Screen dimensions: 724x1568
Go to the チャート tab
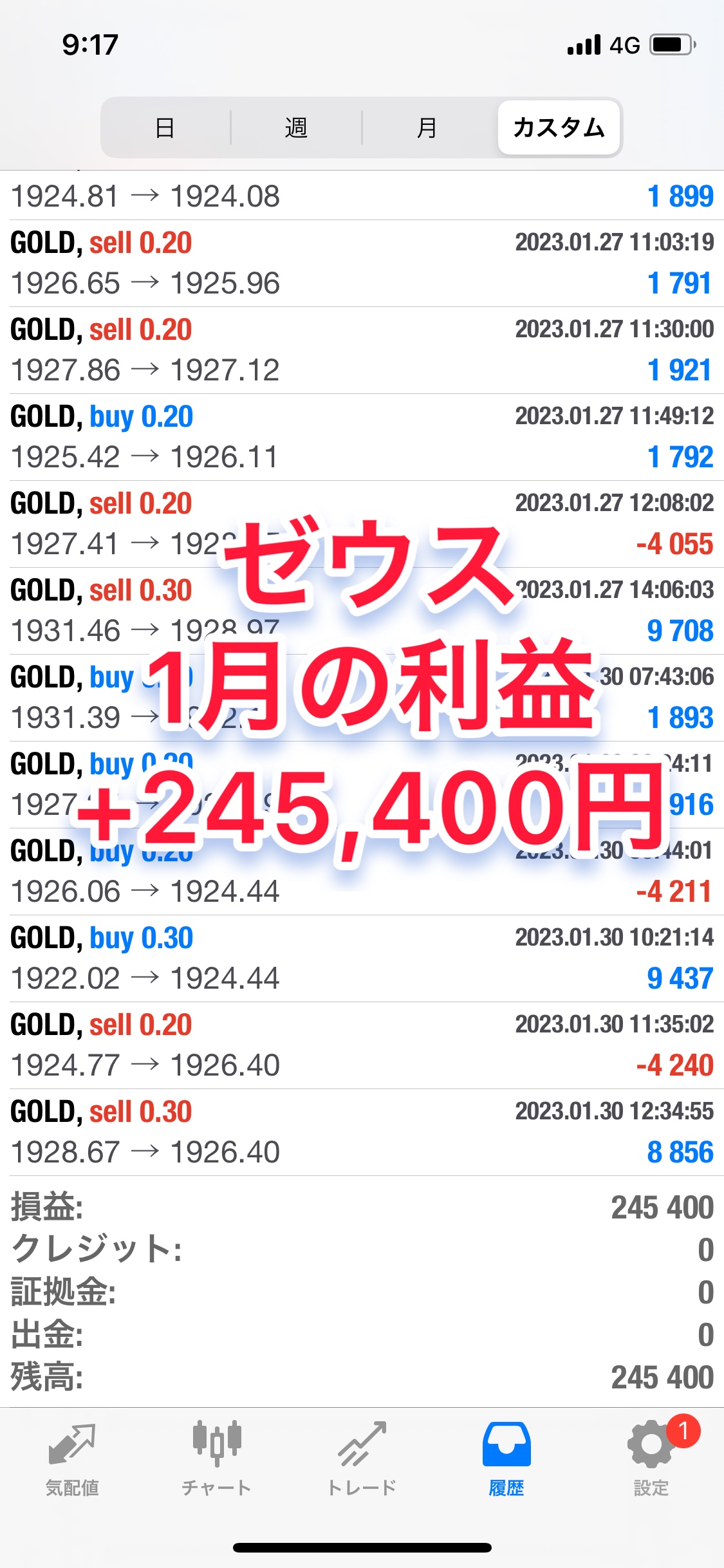(x=217, y=1459)
